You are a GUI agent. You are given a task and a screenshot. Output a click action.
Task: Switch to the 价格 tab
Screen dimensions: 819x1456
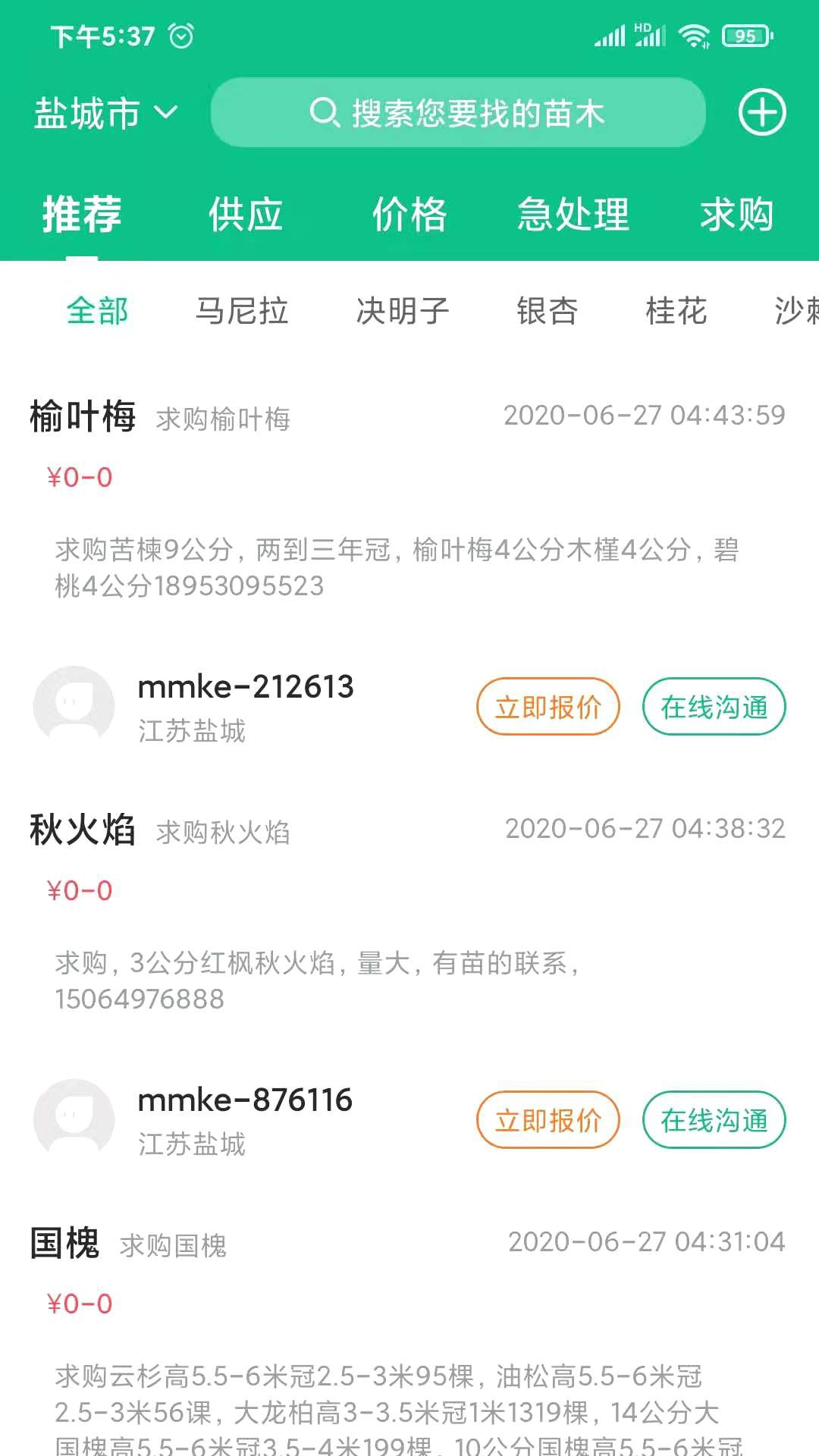[x=409, y=214]
